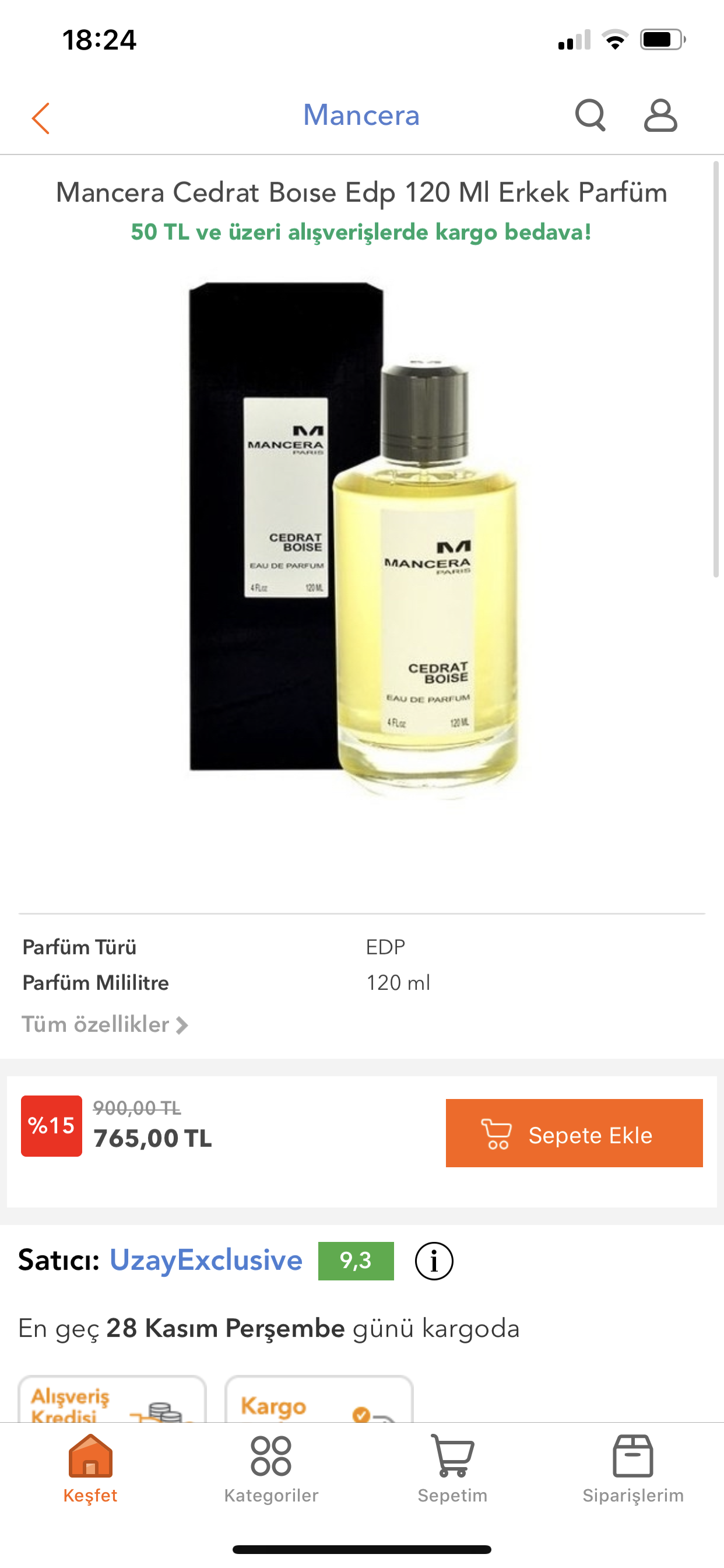The height and width of the screenshot is (1568, 724).
Task: Open the Mancera brand link
Action: [361, 115]
